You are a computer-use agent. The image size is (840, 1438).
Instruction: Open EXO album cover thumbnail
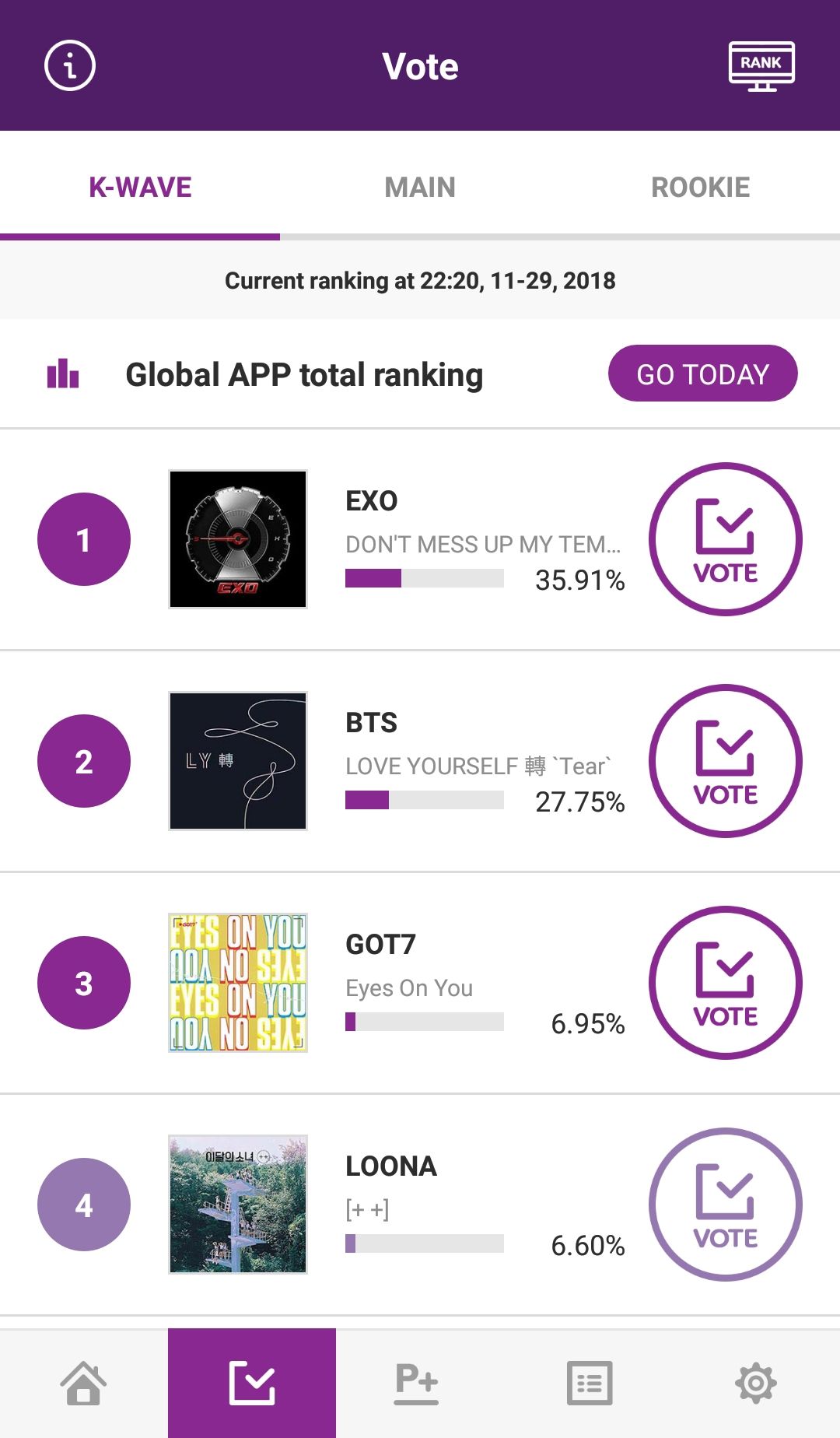coord(238,539)
